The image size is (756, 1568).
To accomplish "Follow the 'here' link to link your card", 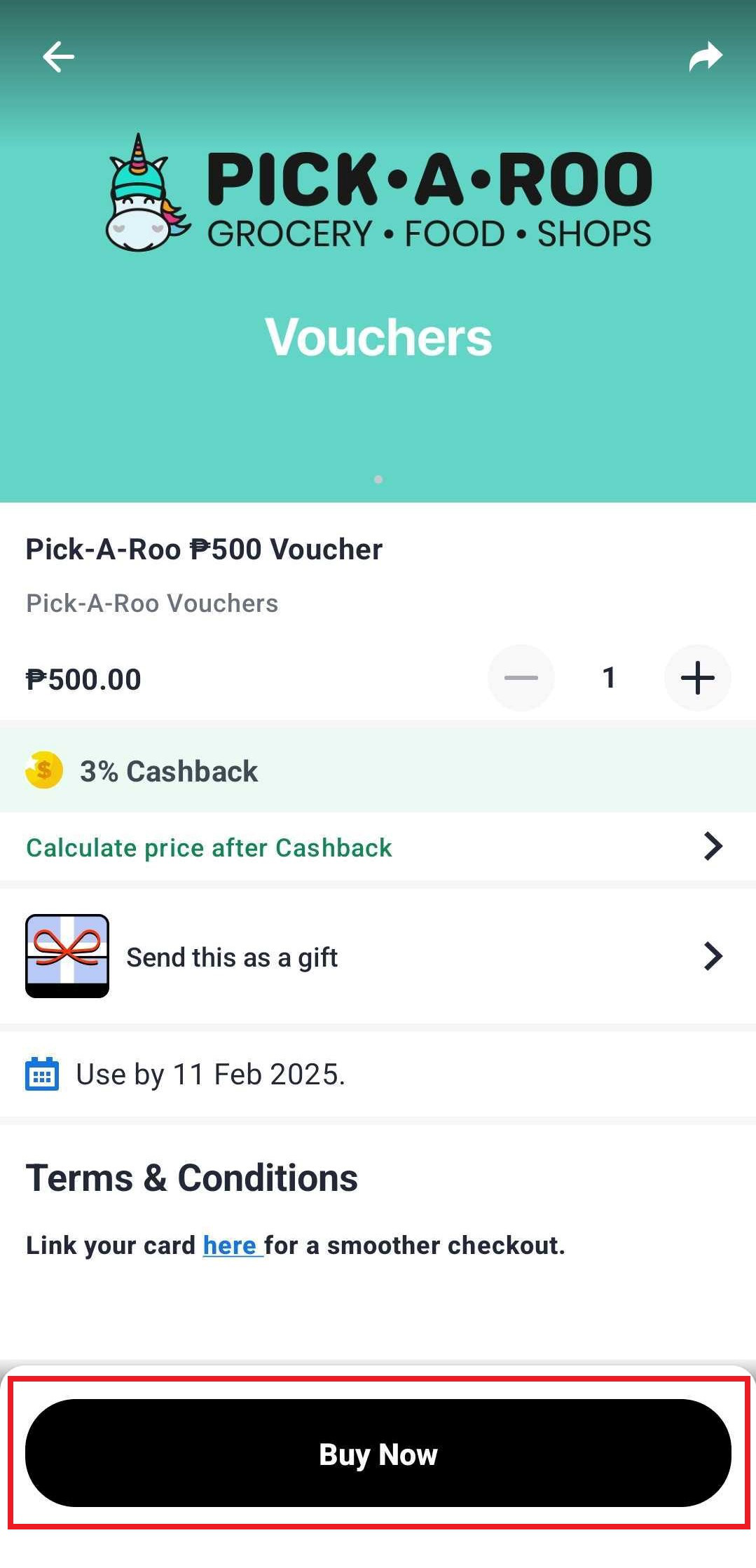I will point(232,1246).
